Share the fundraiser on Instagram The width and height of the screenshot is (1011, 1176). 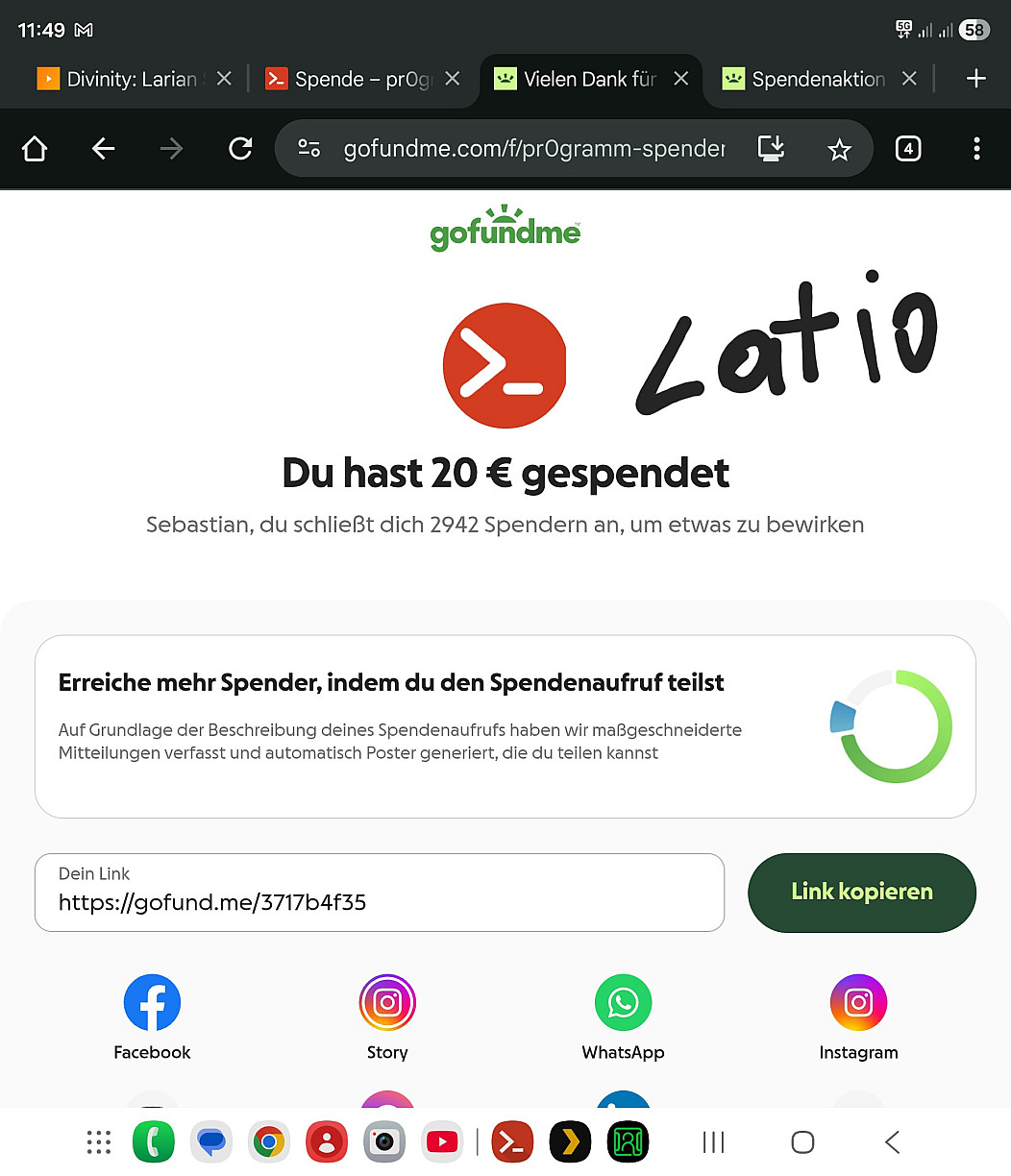[858, 1003]
